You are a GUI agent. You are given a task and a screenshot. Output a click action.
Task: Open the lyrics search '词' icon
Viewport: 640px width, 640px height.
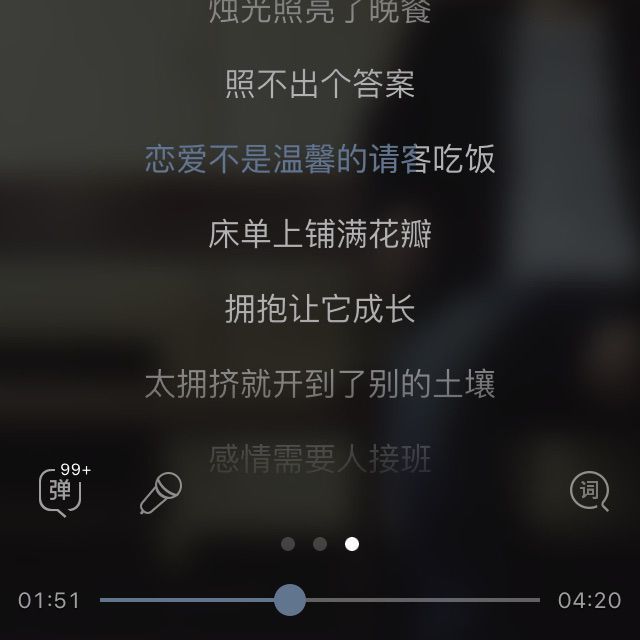pyautogui.click(x=589, y=491)
